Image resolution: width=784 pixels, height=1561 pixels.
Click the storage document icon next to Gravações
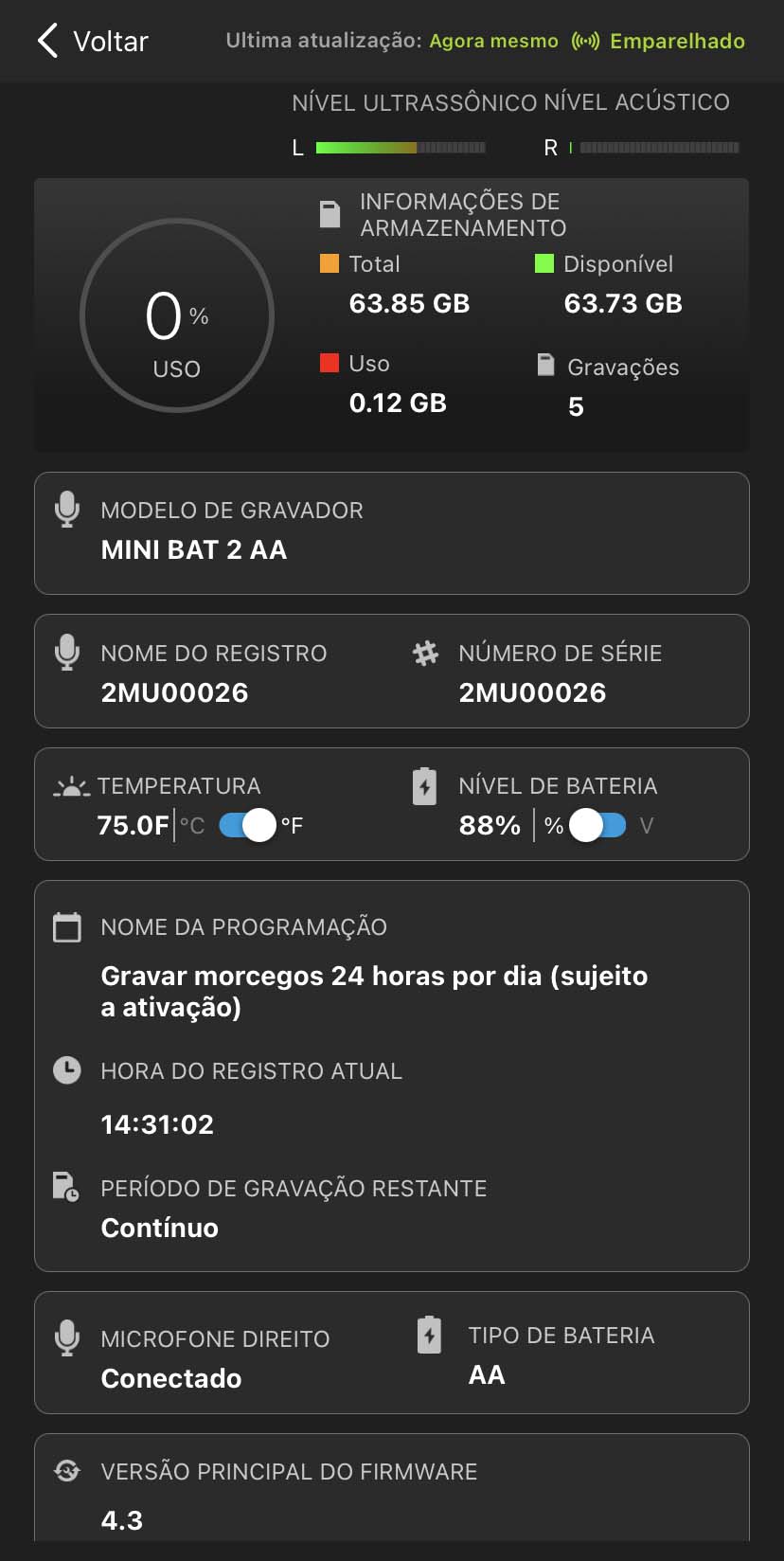pyautogui.click(x=546, y=365)
